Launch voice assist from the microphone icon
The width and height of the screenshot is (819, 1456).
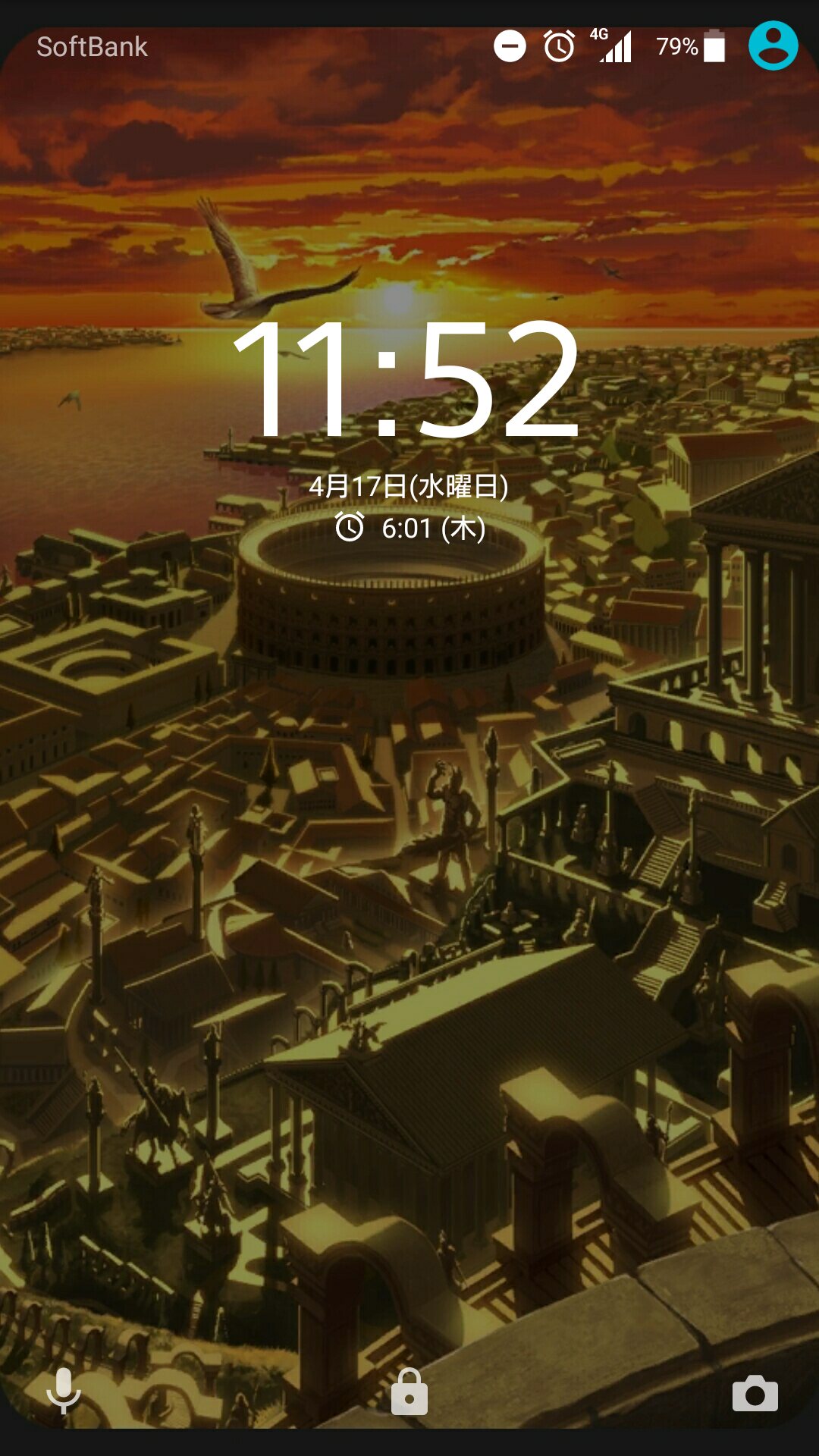[x=64, y=1391]
